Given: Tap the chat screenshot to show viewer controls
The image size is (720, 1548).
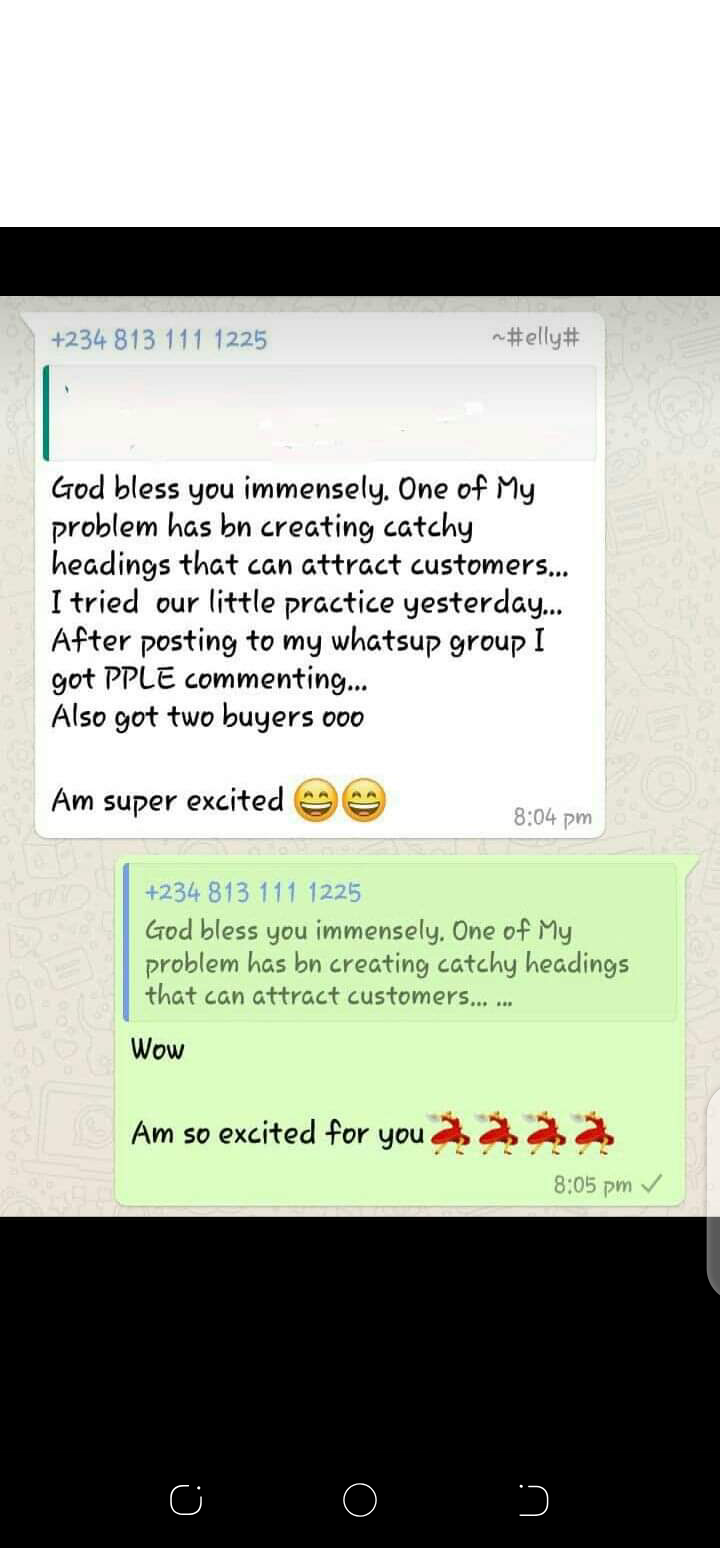Looking at the screenshot, I should pyautogui.click(x=360, y=756).
